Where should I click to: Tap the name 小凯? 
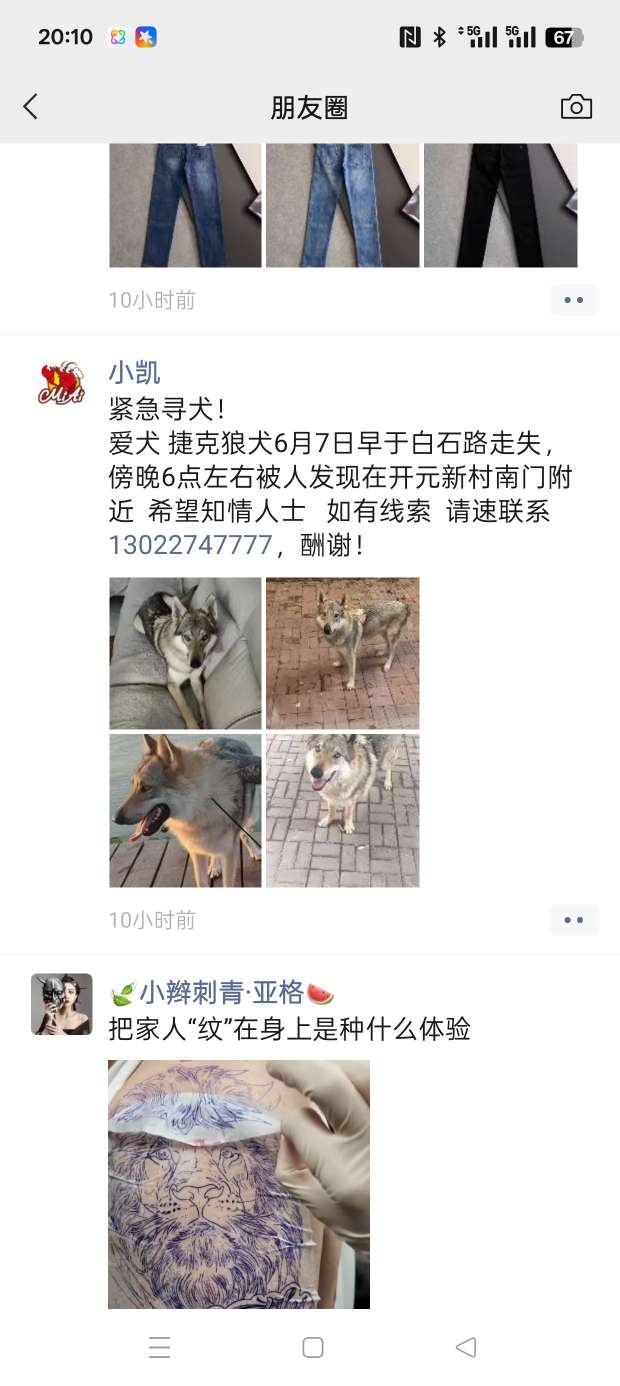point(134,373)
